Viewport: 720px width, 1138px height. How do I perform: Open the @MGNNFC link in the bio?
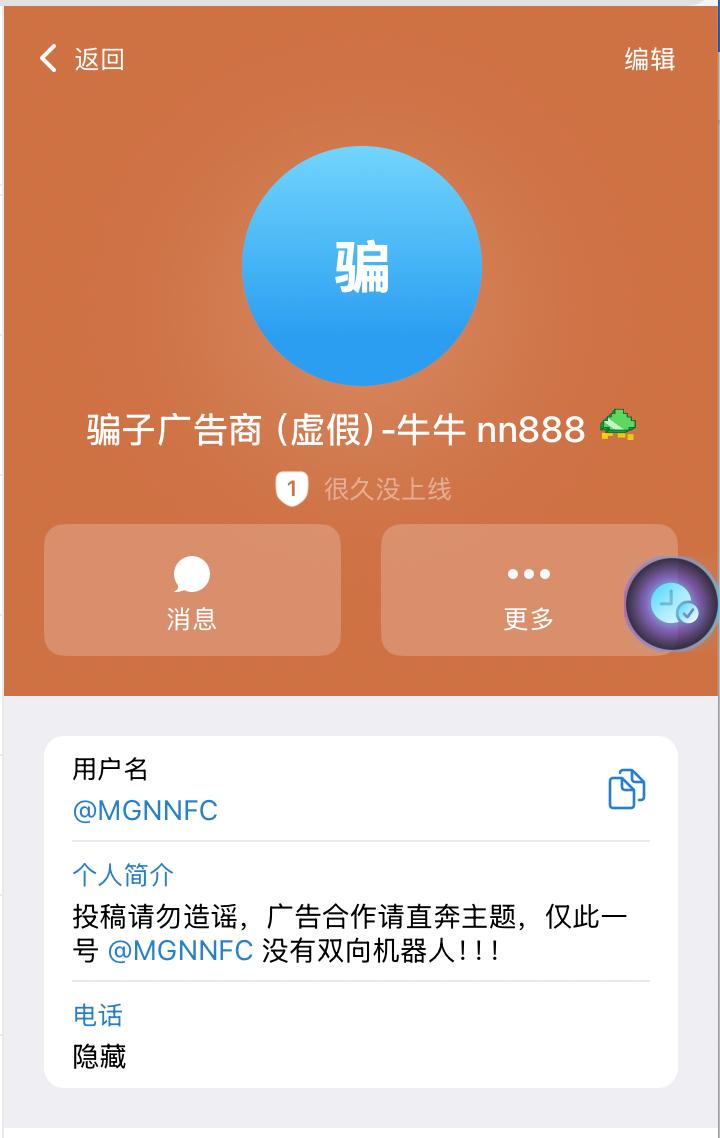[x=180, y=950]
